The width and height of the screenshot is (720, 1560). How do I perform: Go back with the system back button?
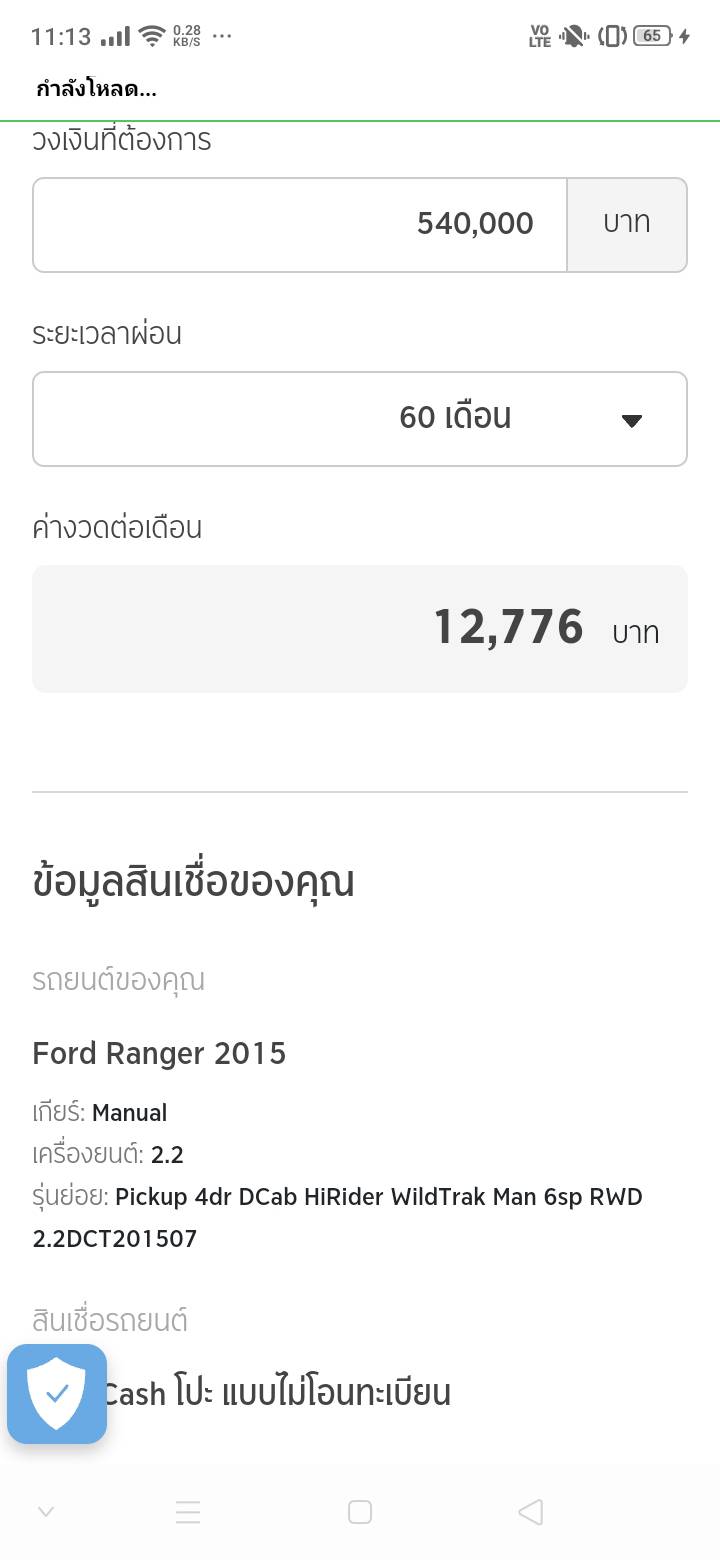coord(531,1512)
